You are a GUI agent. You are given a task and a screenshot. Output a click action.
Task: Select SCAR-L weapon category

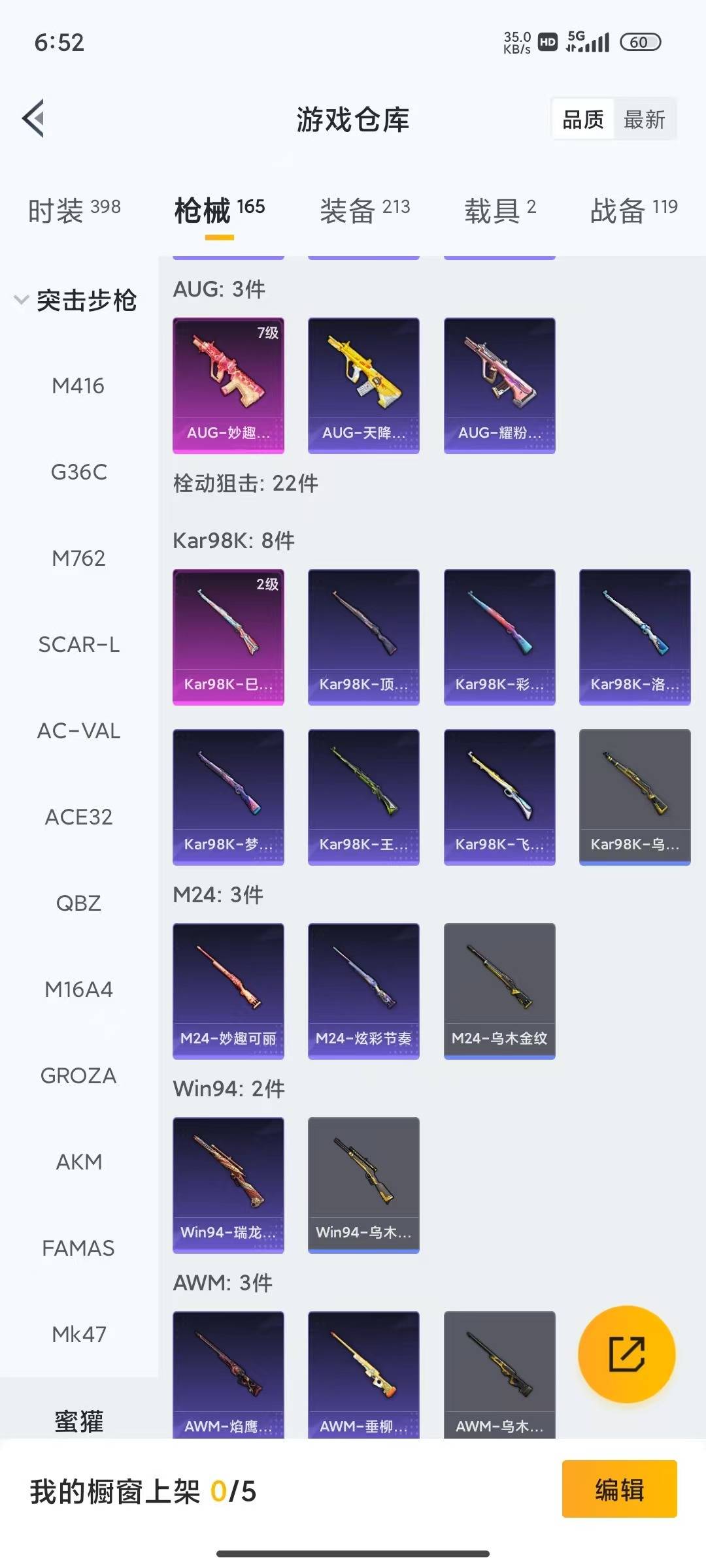click(78, 644)
